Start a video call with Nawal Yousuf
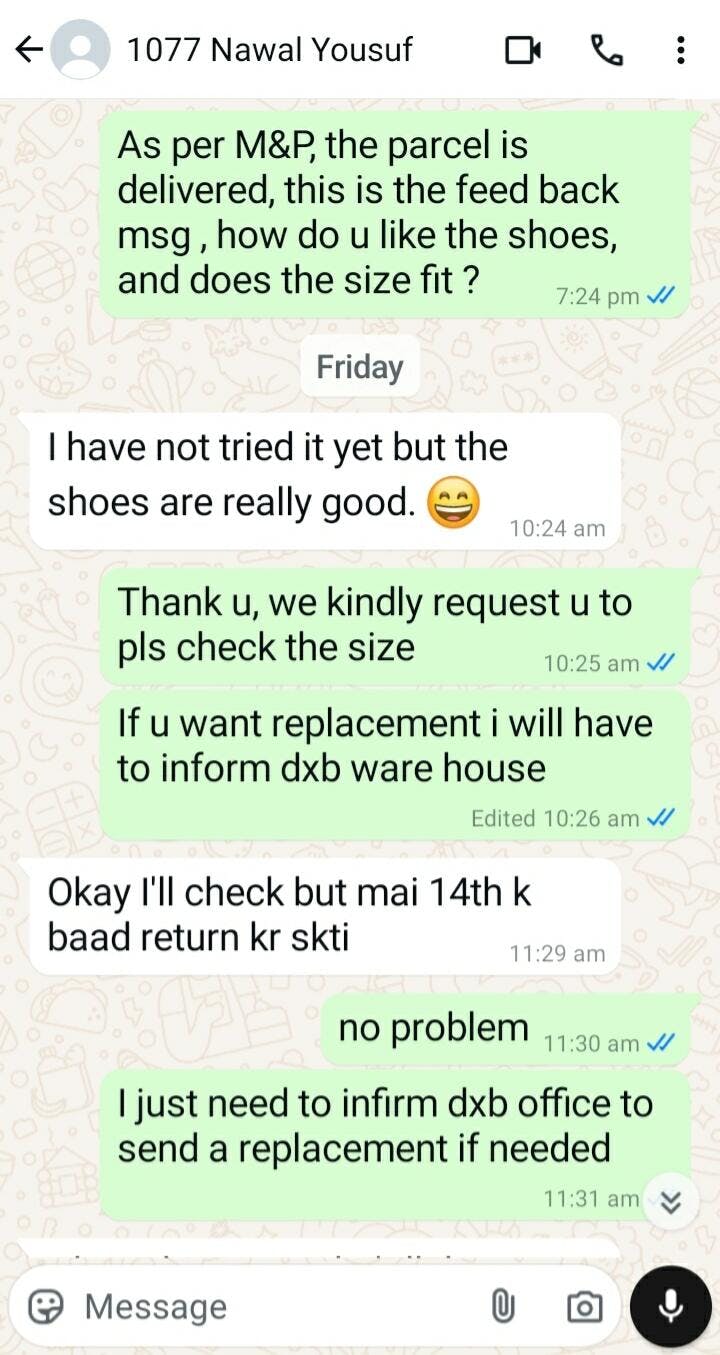 click(522, 49)
